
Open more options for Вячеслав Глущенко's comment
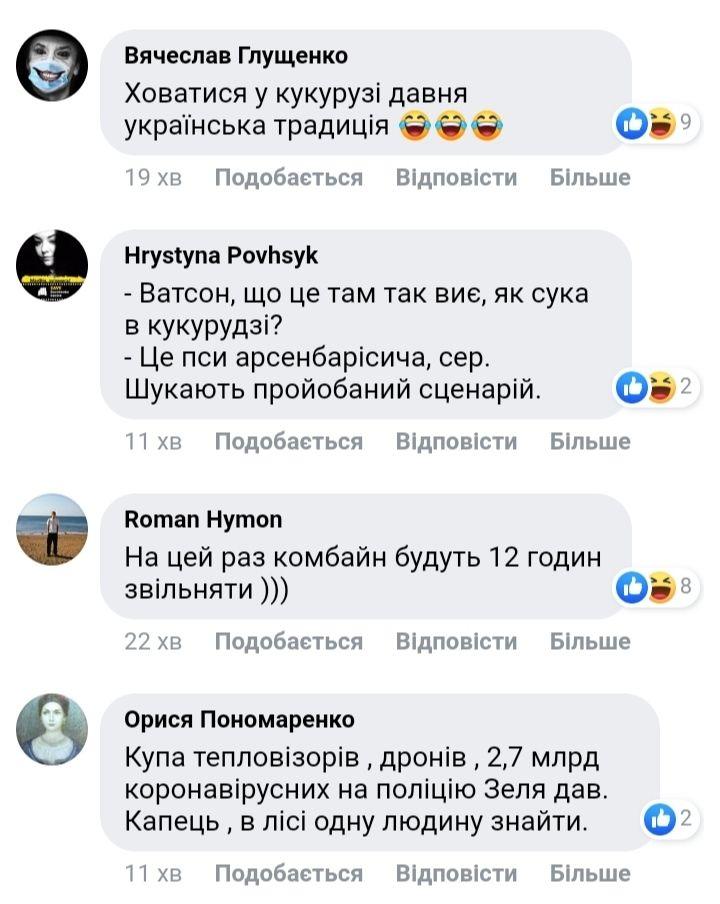pos(590,178)
